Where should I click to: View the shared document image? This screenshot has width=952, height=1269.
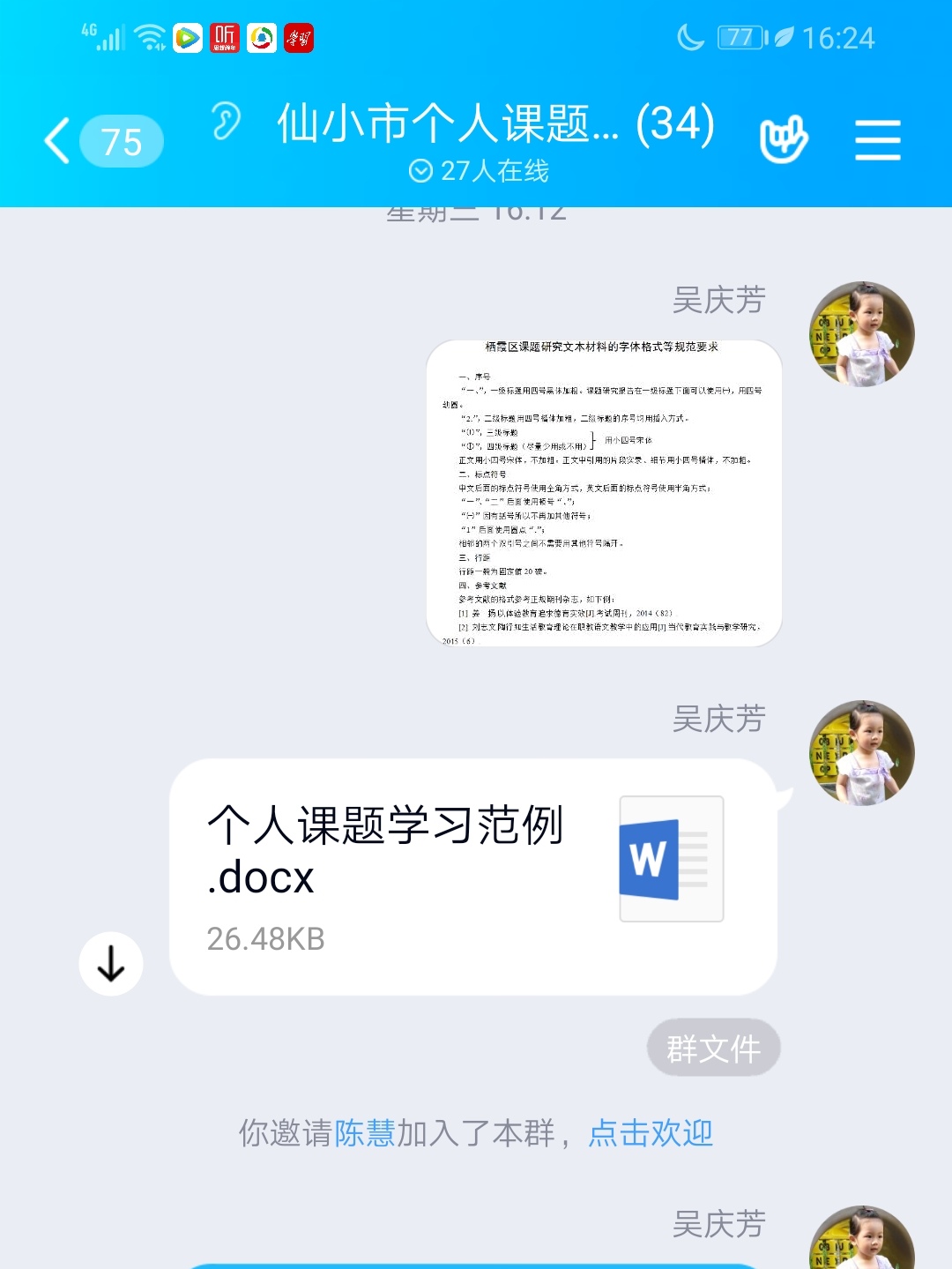(604, 493)
